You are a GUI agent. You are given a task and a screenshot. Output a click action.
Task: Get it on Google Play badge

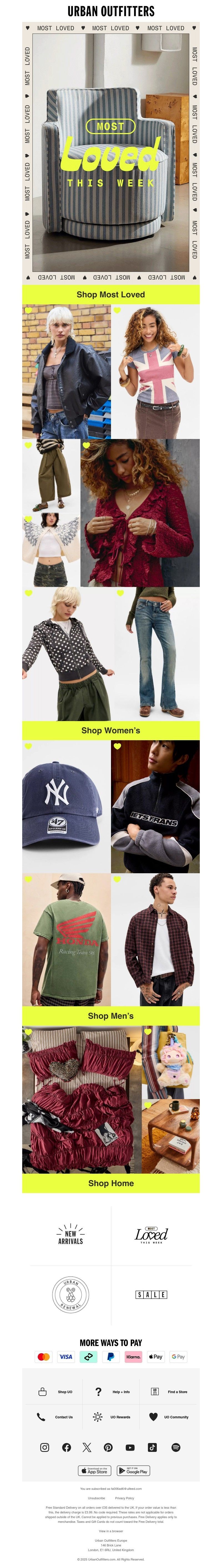[133, 1471]
